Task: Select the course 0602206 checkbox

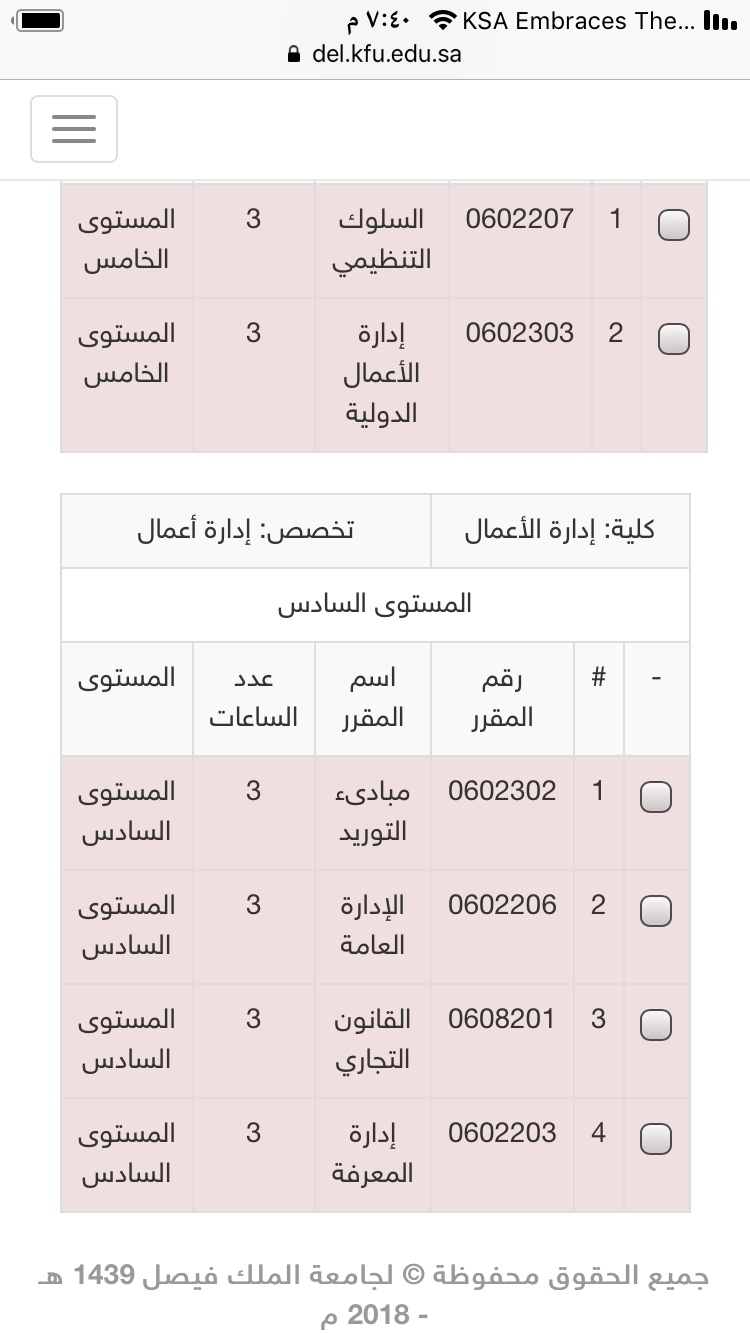Action: coord(656,911)
